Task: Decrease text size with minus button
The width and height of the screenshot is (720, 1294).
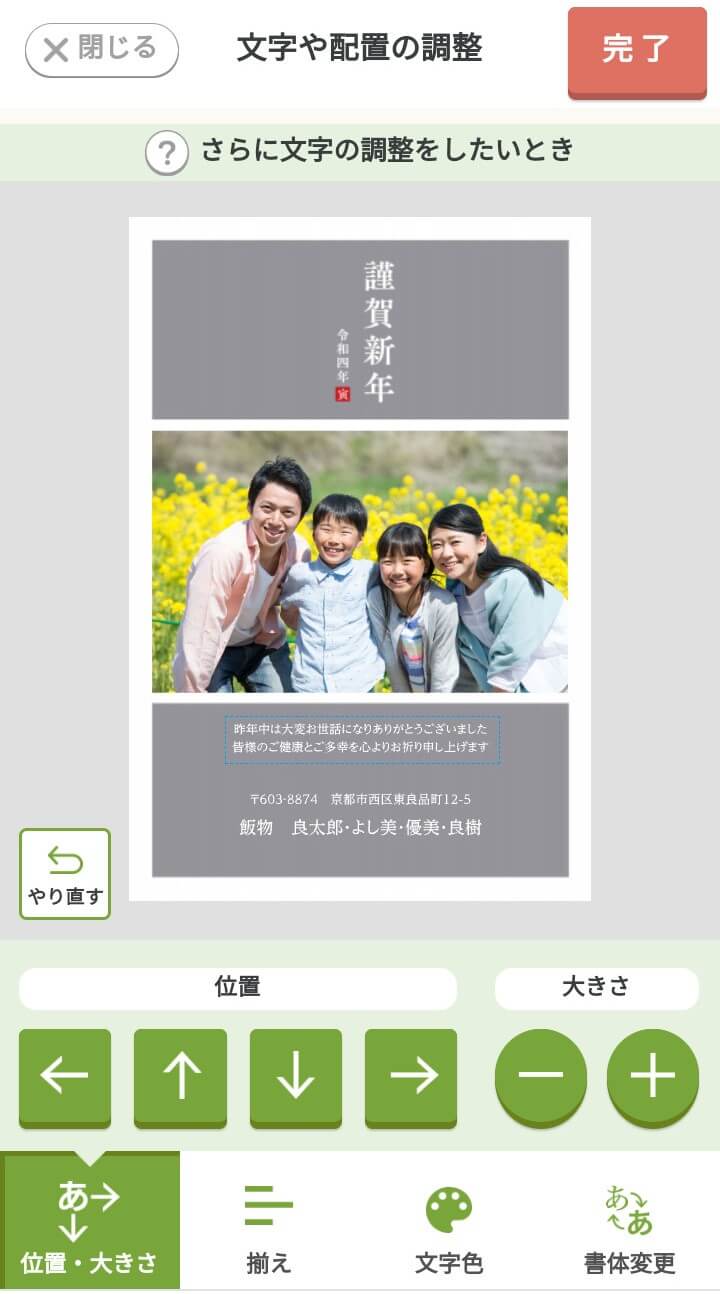Action: (541, 1076)
